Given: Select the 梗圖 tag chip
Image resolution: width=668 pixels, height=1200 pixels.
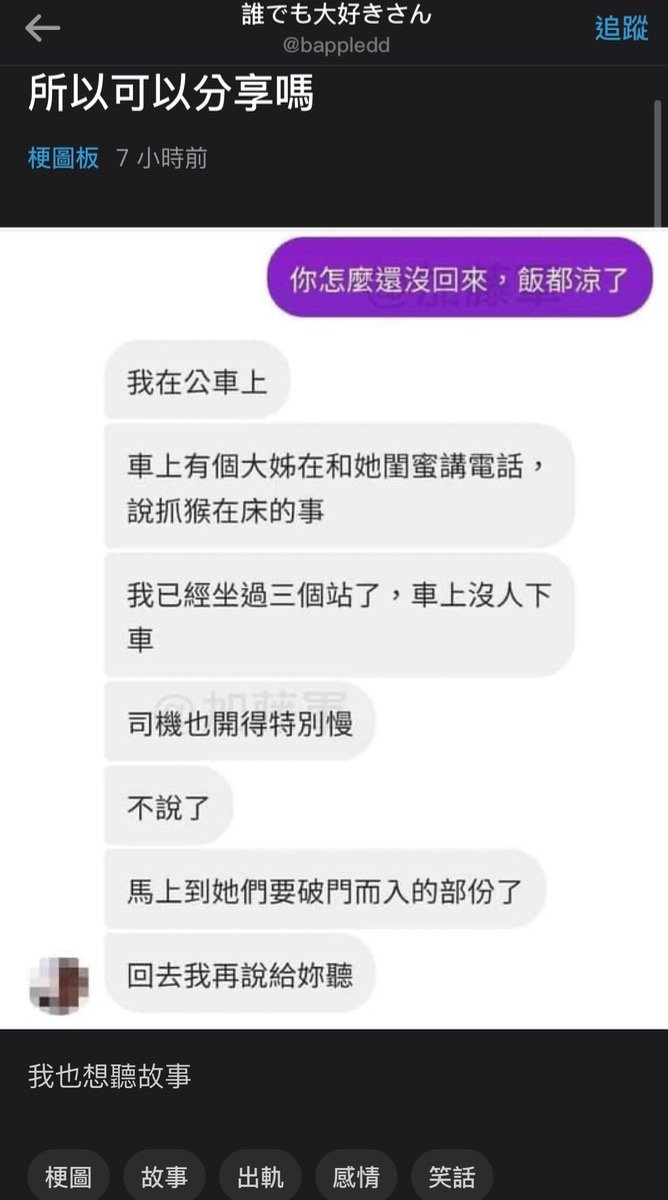Looking at the screenshot, I should pyautogui.click(x=67, y=1177).
